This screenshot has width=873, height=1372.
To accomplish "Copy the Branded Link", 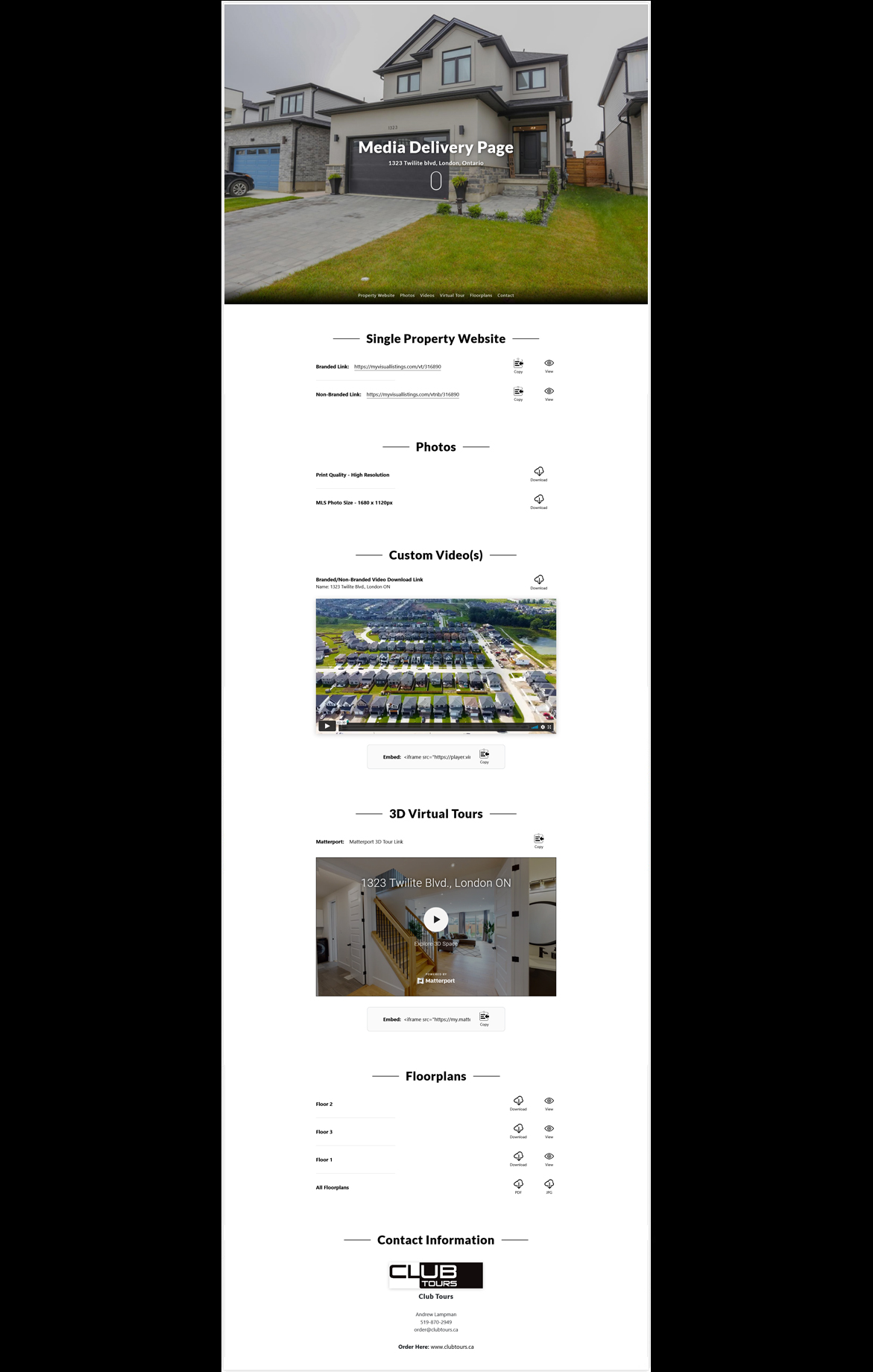I will coord(518,364).
